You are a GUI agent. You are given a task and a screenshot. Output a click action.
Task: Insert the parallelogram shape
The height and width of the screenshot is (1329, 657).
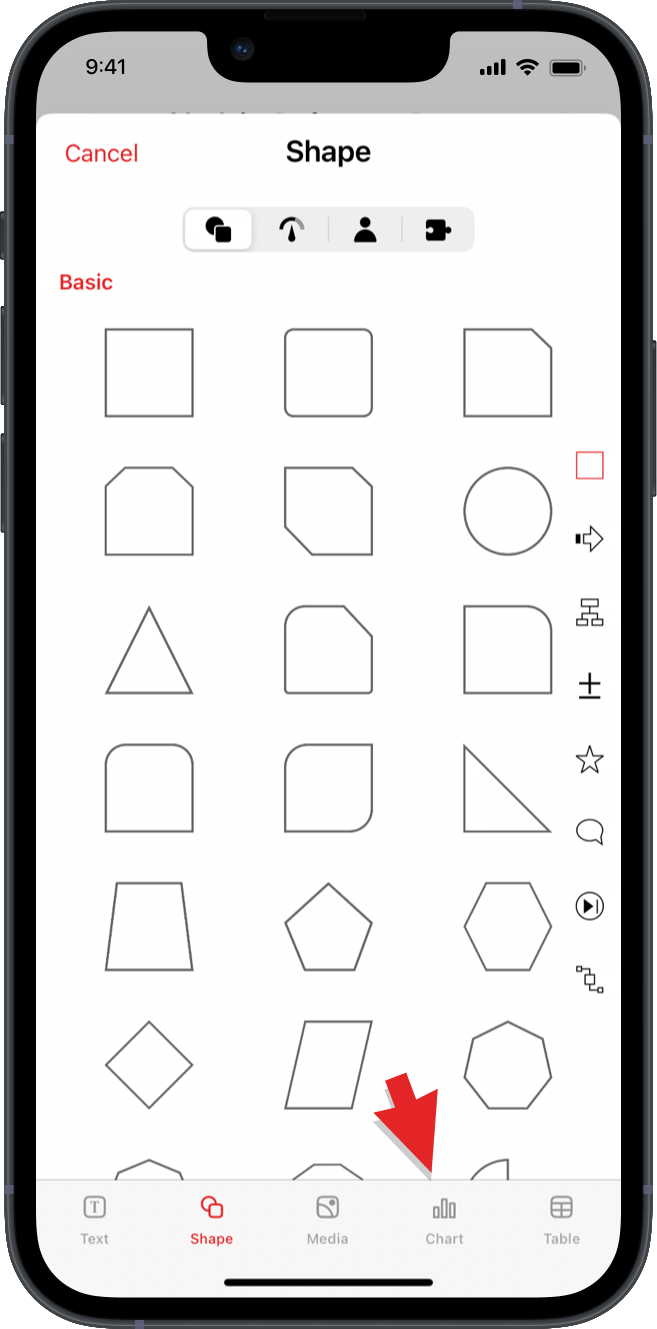(328, 1065)
